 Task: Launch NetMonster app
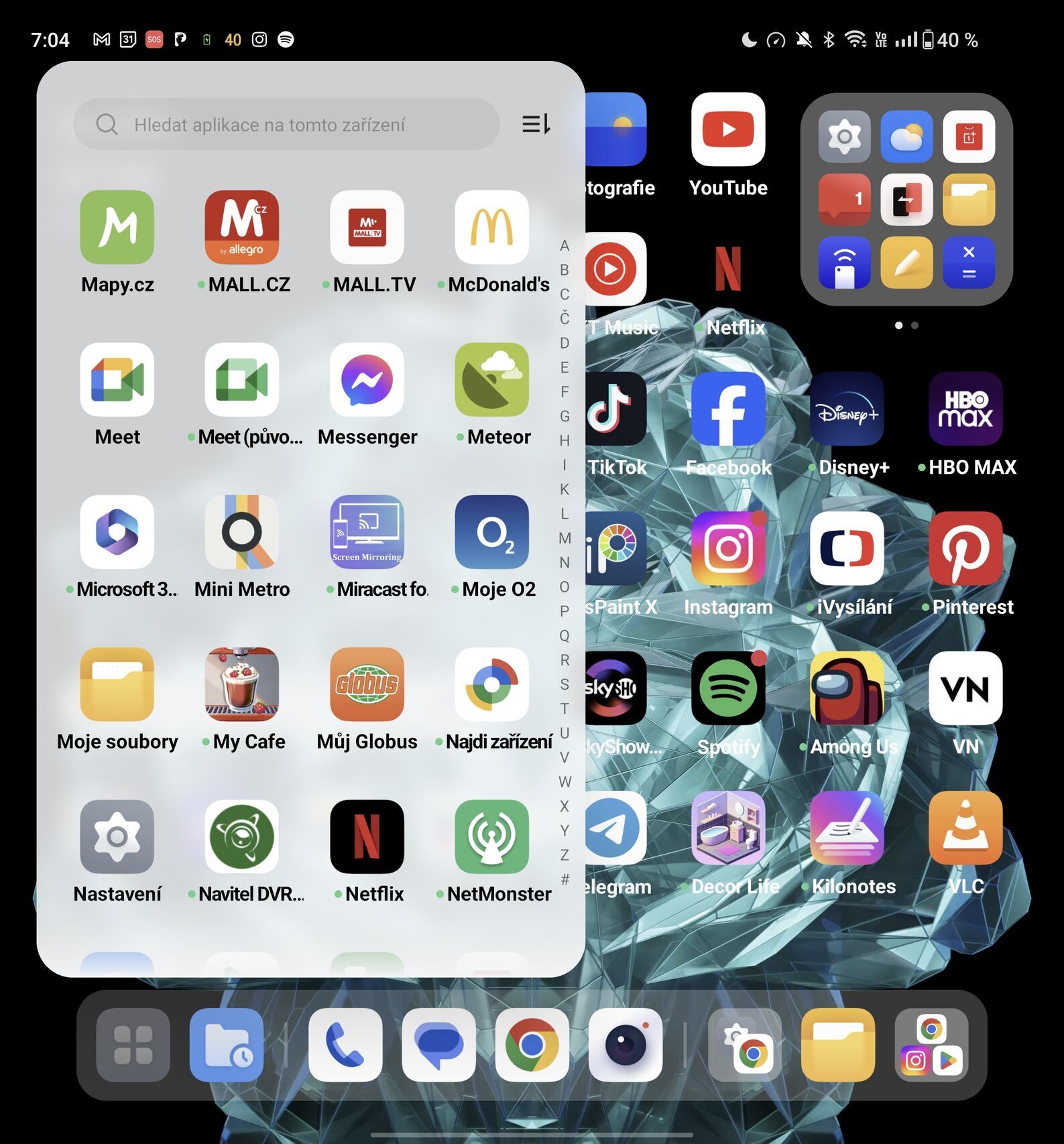491,837
